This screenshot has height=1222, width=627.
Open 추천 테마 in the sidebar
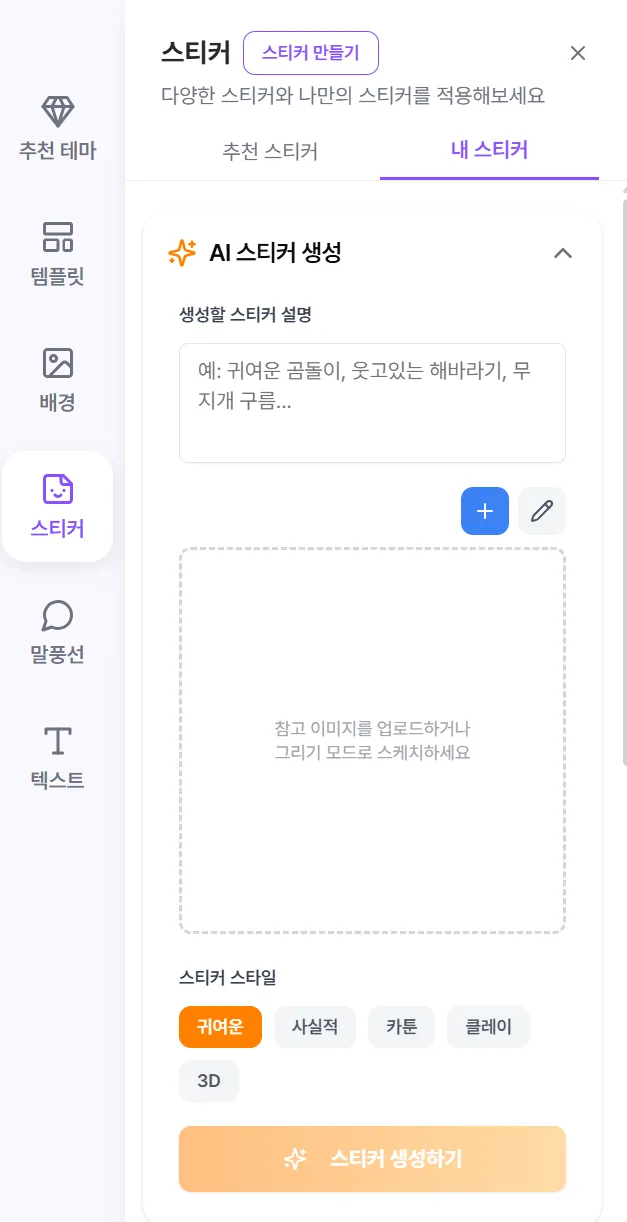tap(58, 128)
